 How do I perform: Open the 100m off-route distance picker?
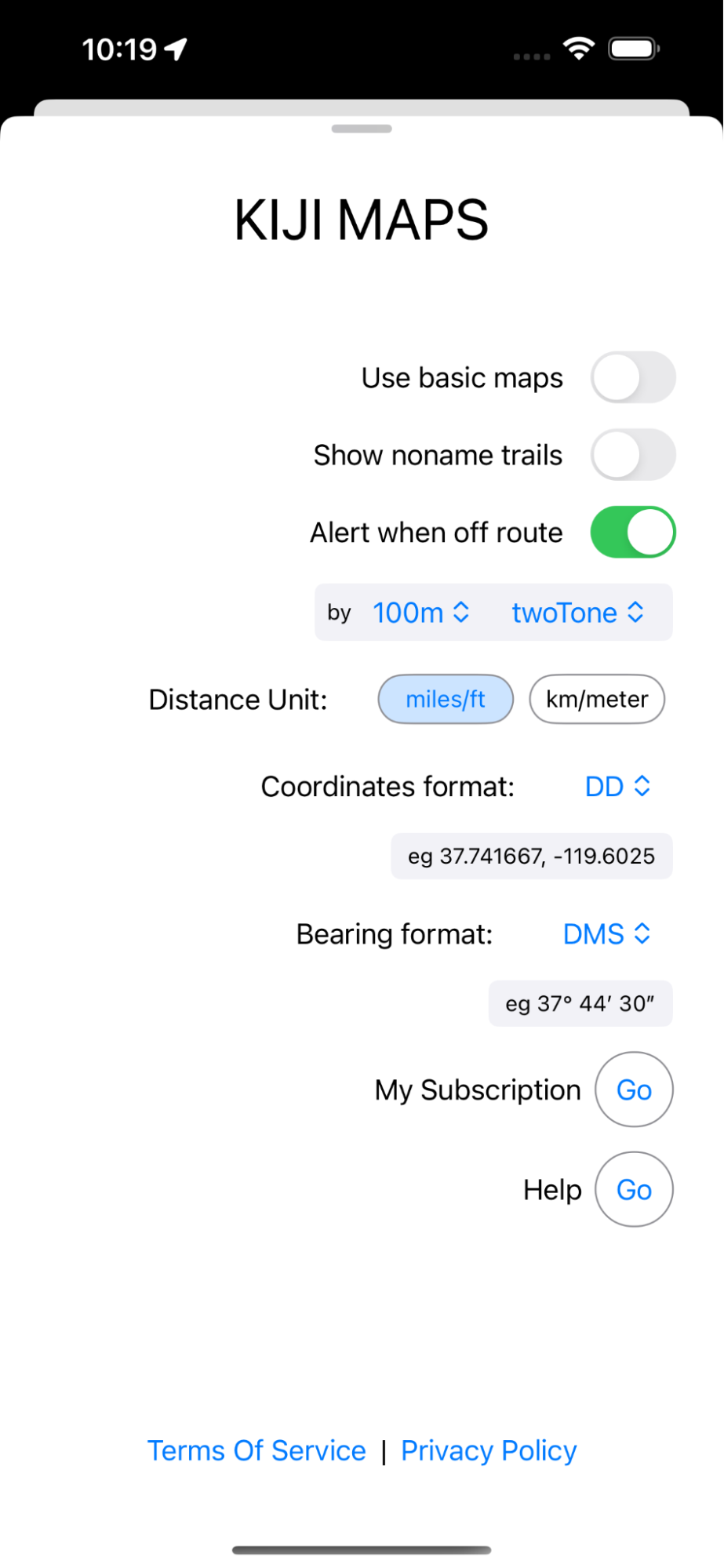pyautogui.click(x=421, y=613)
